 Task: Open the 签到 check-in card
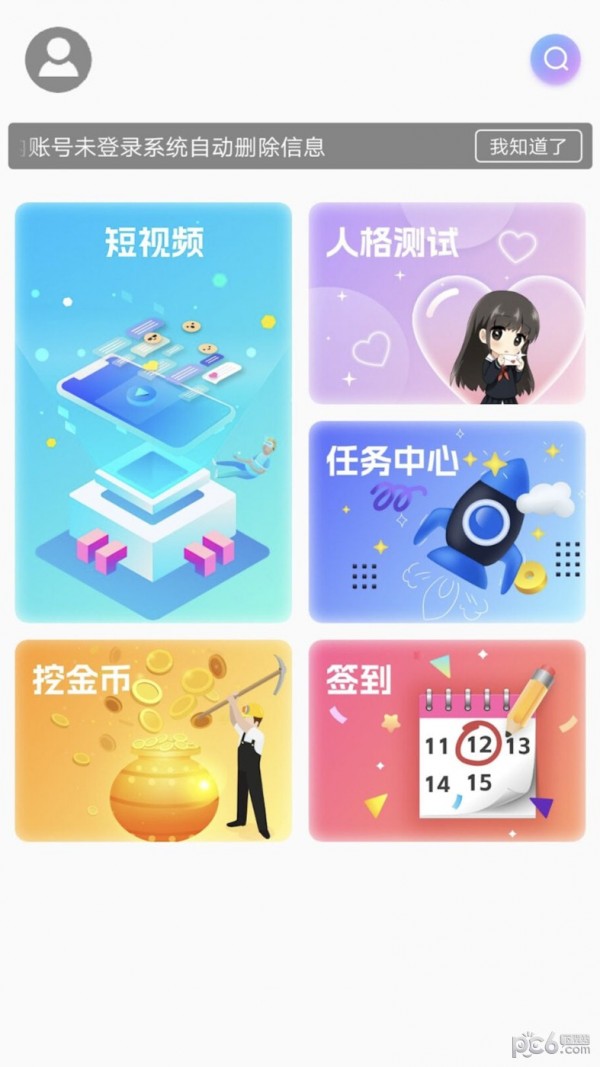point(446,740)
